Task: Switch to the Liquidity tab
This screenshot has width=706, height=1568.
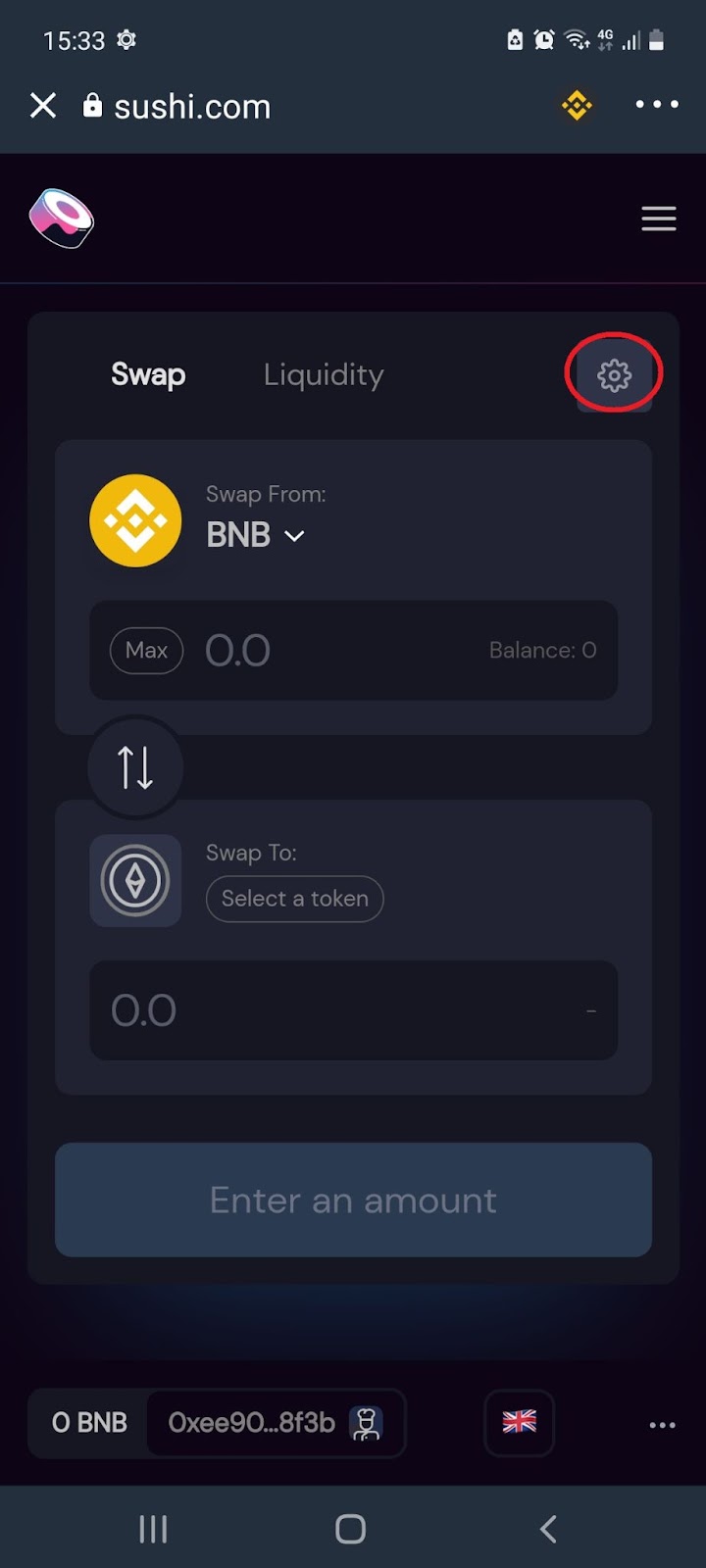Action: click(x=324, y=374)
